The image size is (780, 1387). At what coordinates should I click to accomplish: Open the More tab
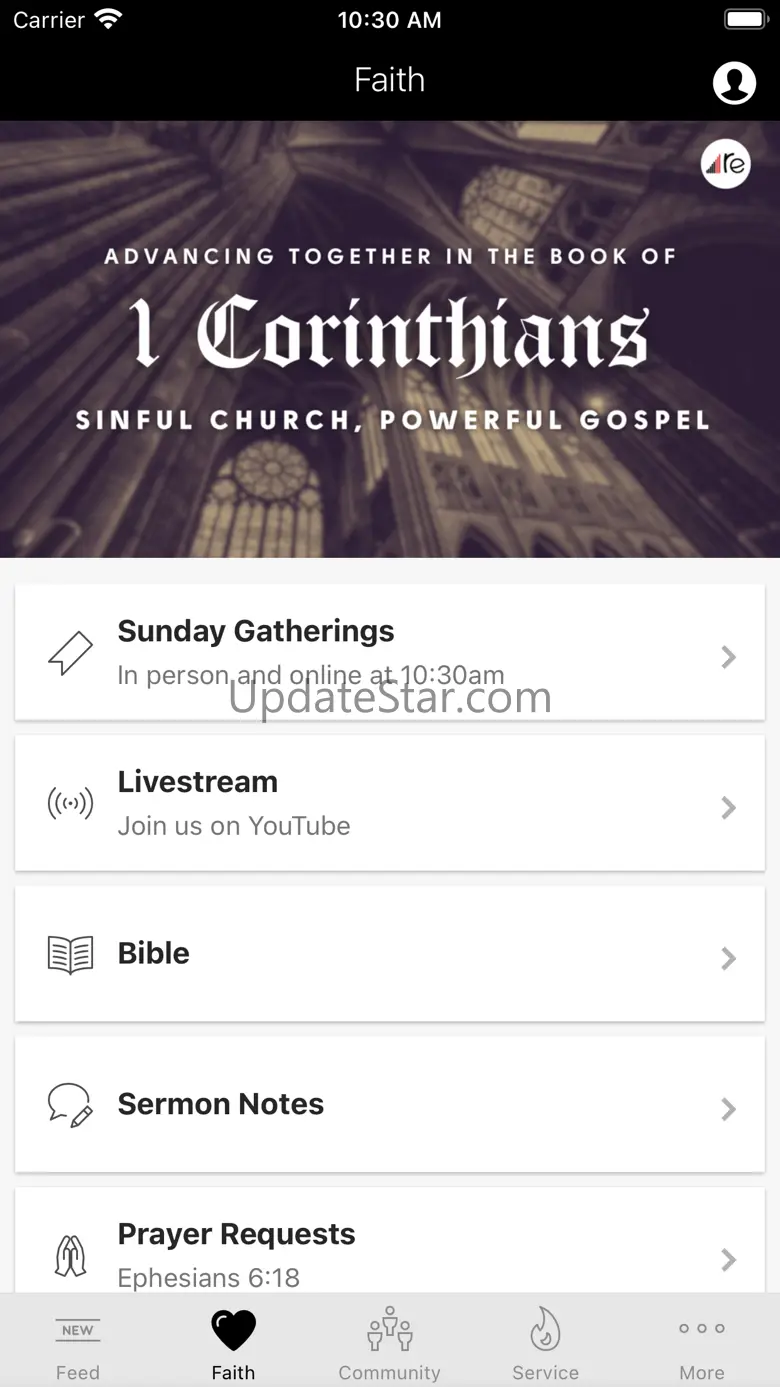[702, 1343]
